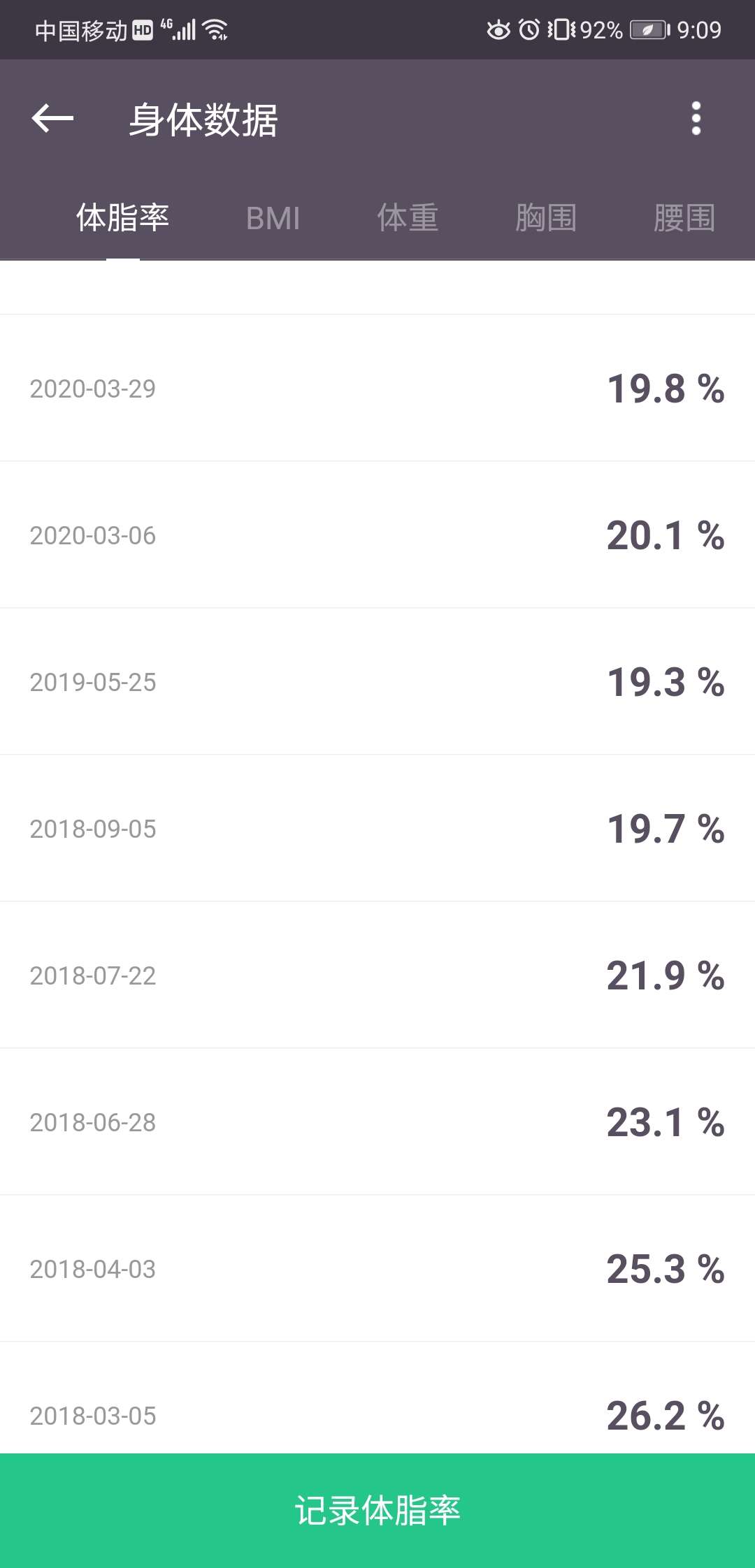Screen dimensions: 755x1568
Task: Tap the 身体数据 title text
Action: [203, 120]
